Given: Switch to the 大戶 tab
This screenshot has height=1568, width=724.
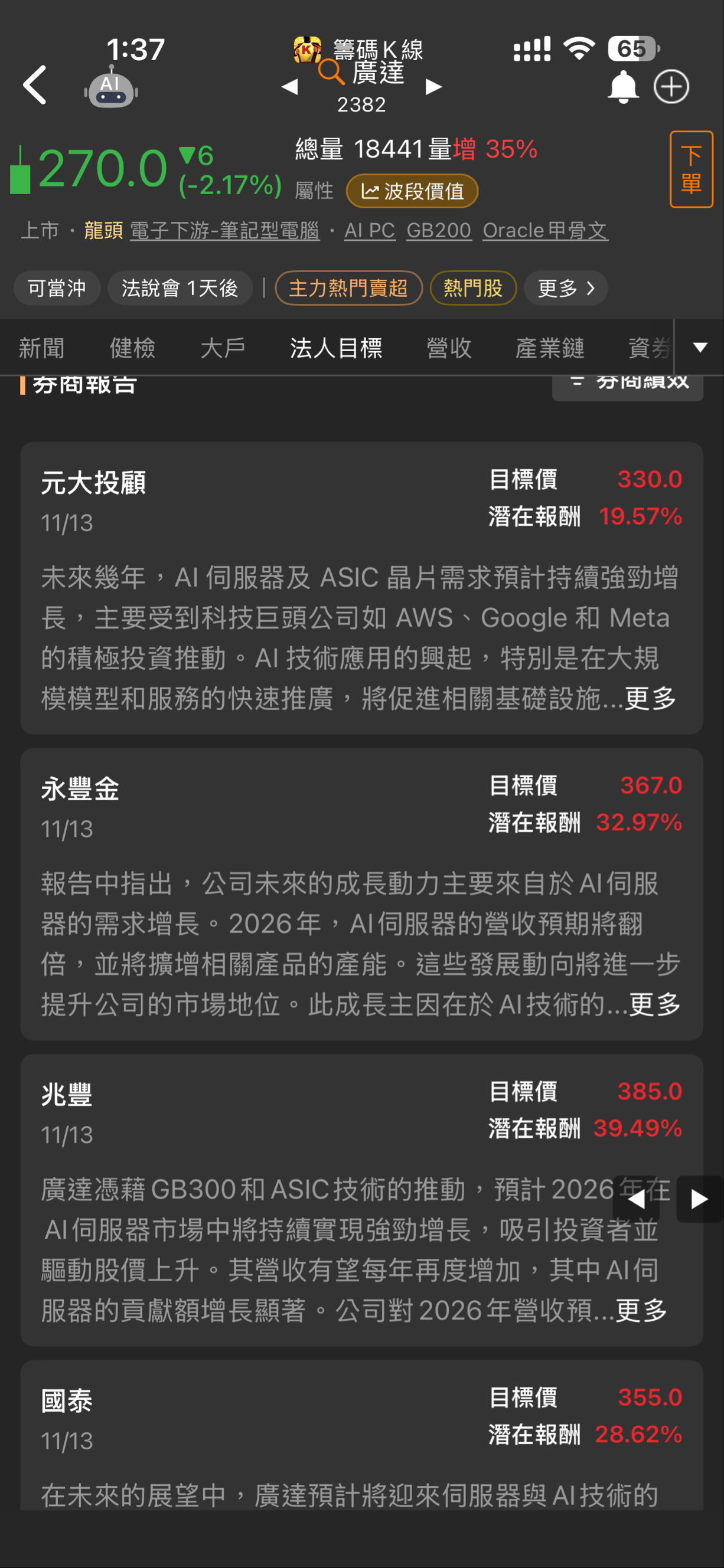Looking at the screenshot, I should click(x=222, y=348).
